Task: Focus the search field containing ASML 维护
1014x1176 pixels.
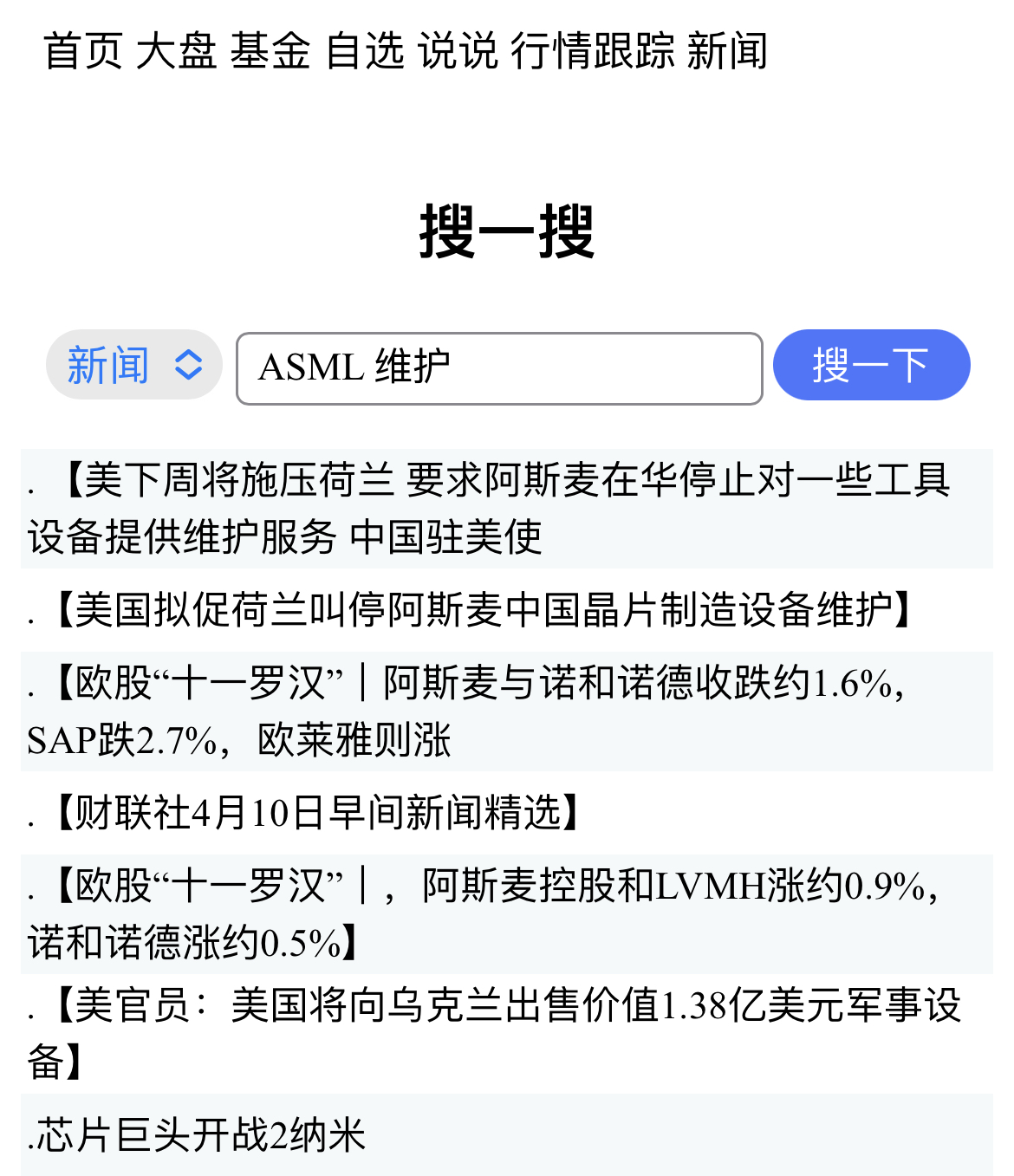Action: pos(499,368)
